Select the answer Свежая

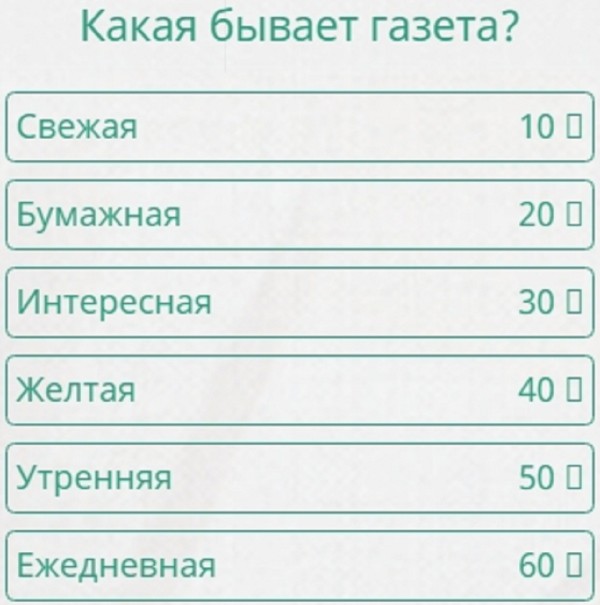point(300,127)
